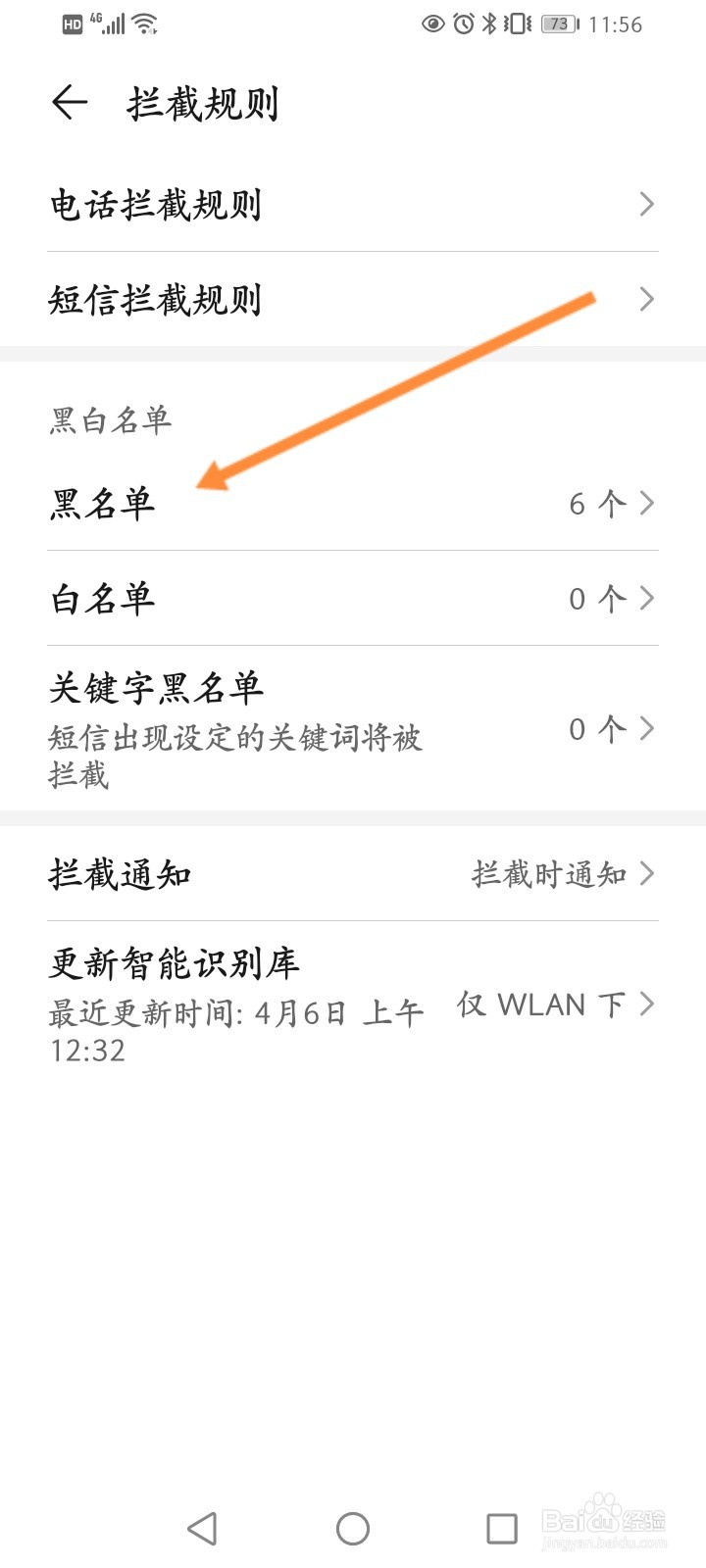The height and width of the screenshot is (1568, 706).
Task: Expand the 短信拦截规则 settings row
Action: (353, 302)
